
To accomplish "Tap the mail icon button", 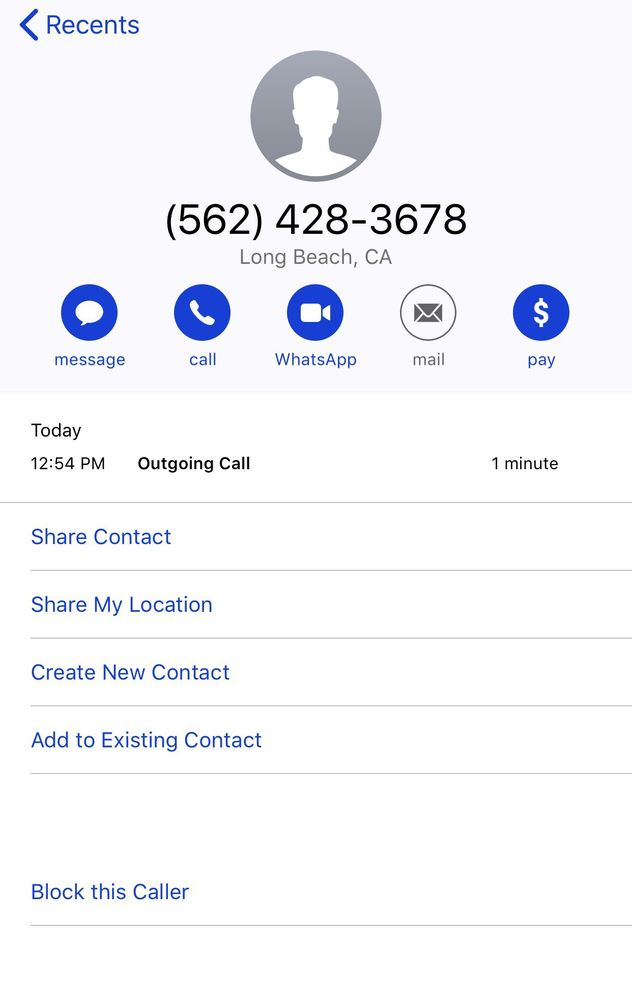I will point(428,312).
